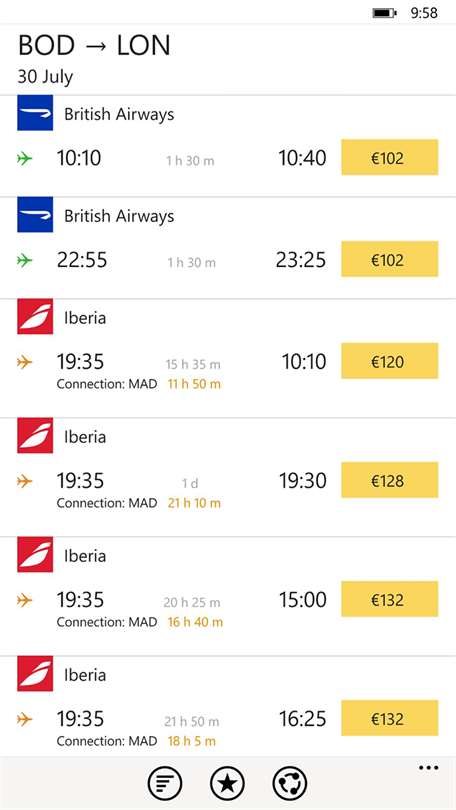
Task: Open British Airways flight departing 10:10
Action: [x=228, y=146]
